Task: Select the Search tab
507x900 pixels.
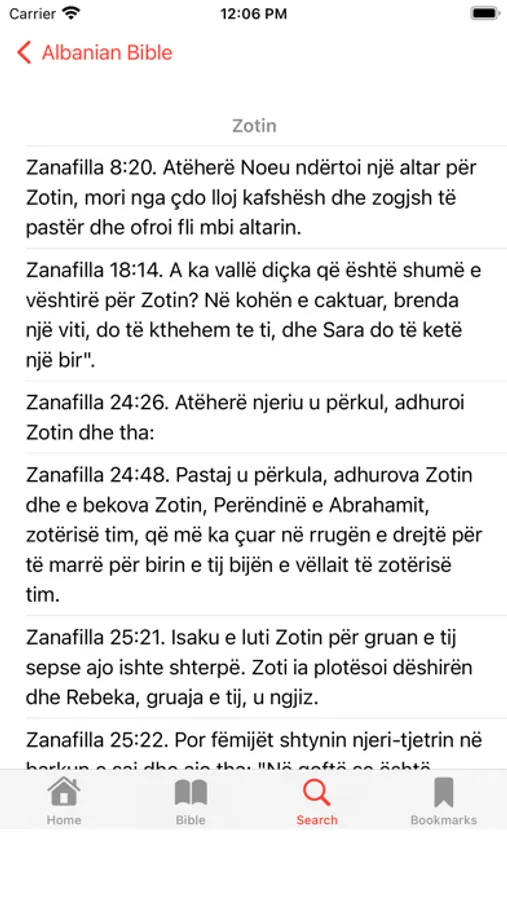Action: click(x=317, y=801)
